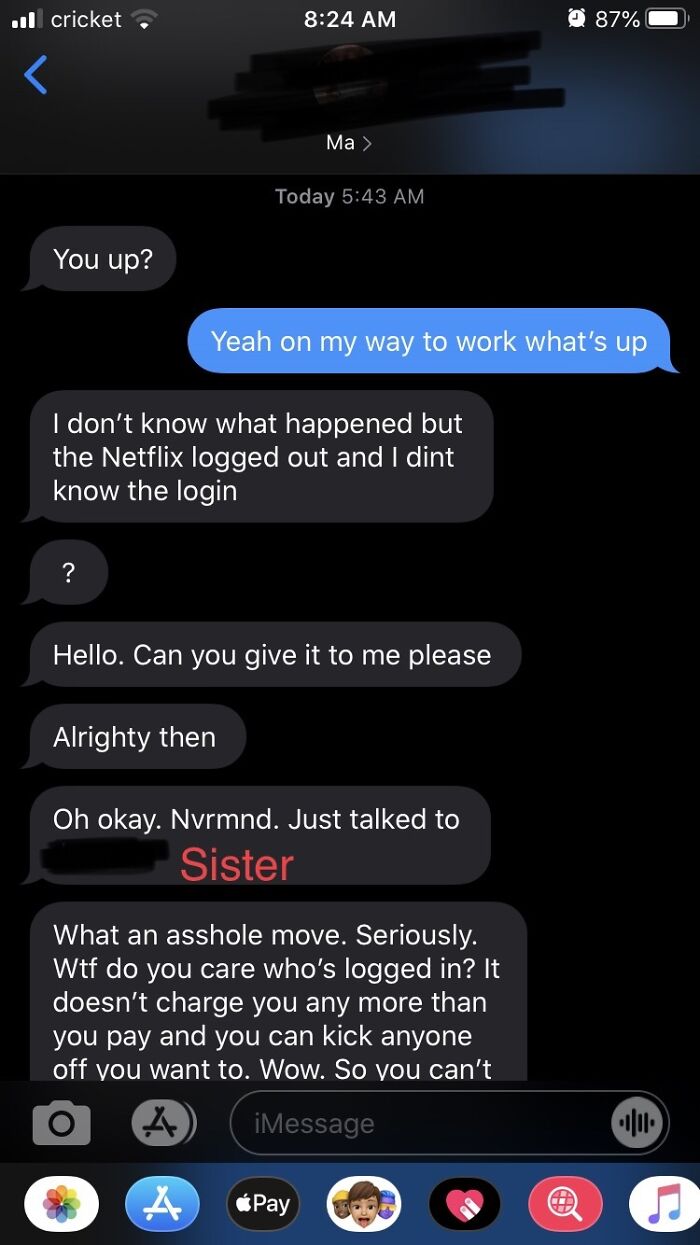Image resolution: width=700 pixels, height=1245 pixels.
Task: Tap the iMessage text field
Action: [x=420, y=1124]
